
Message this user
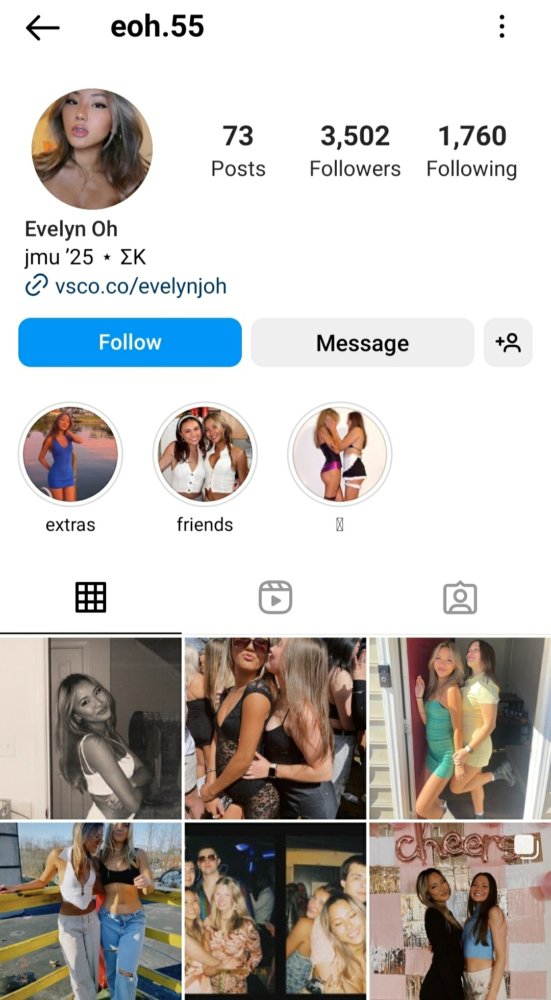(362, 342)
